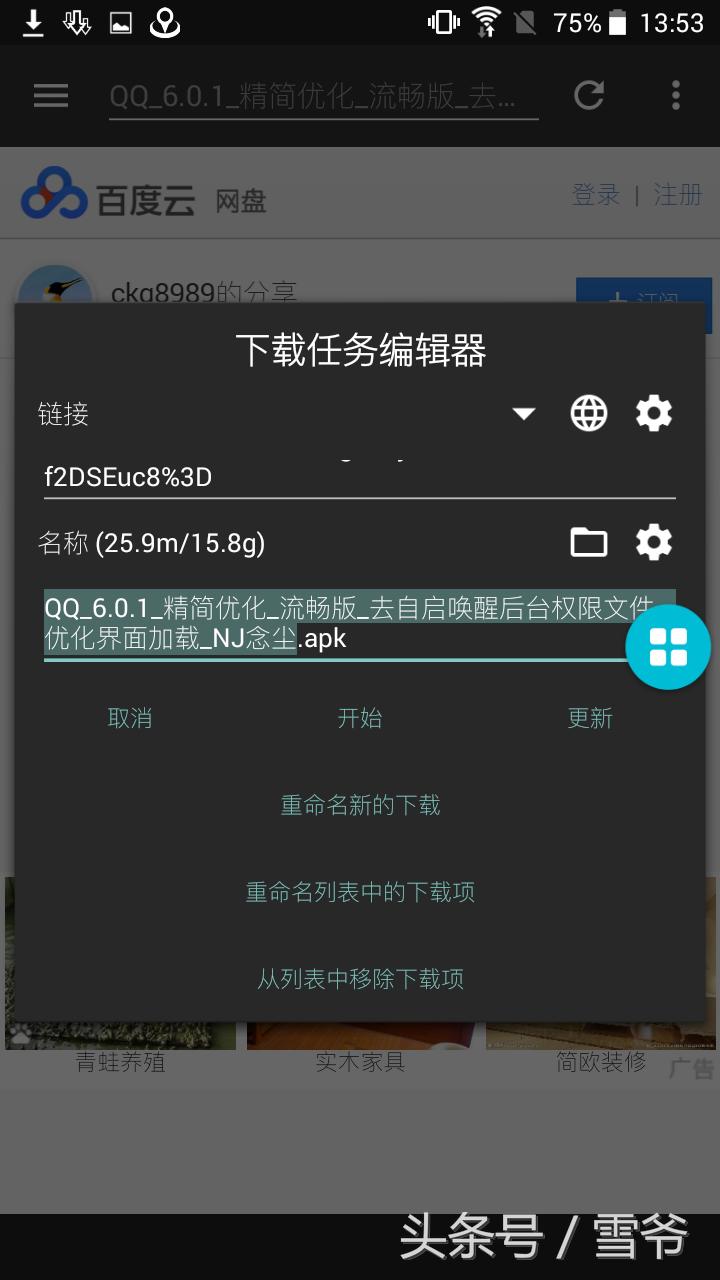Viewport: 720px width, 1280px height.
Task: Open the gear icon beside the folder icon
Action: point(654,543)
